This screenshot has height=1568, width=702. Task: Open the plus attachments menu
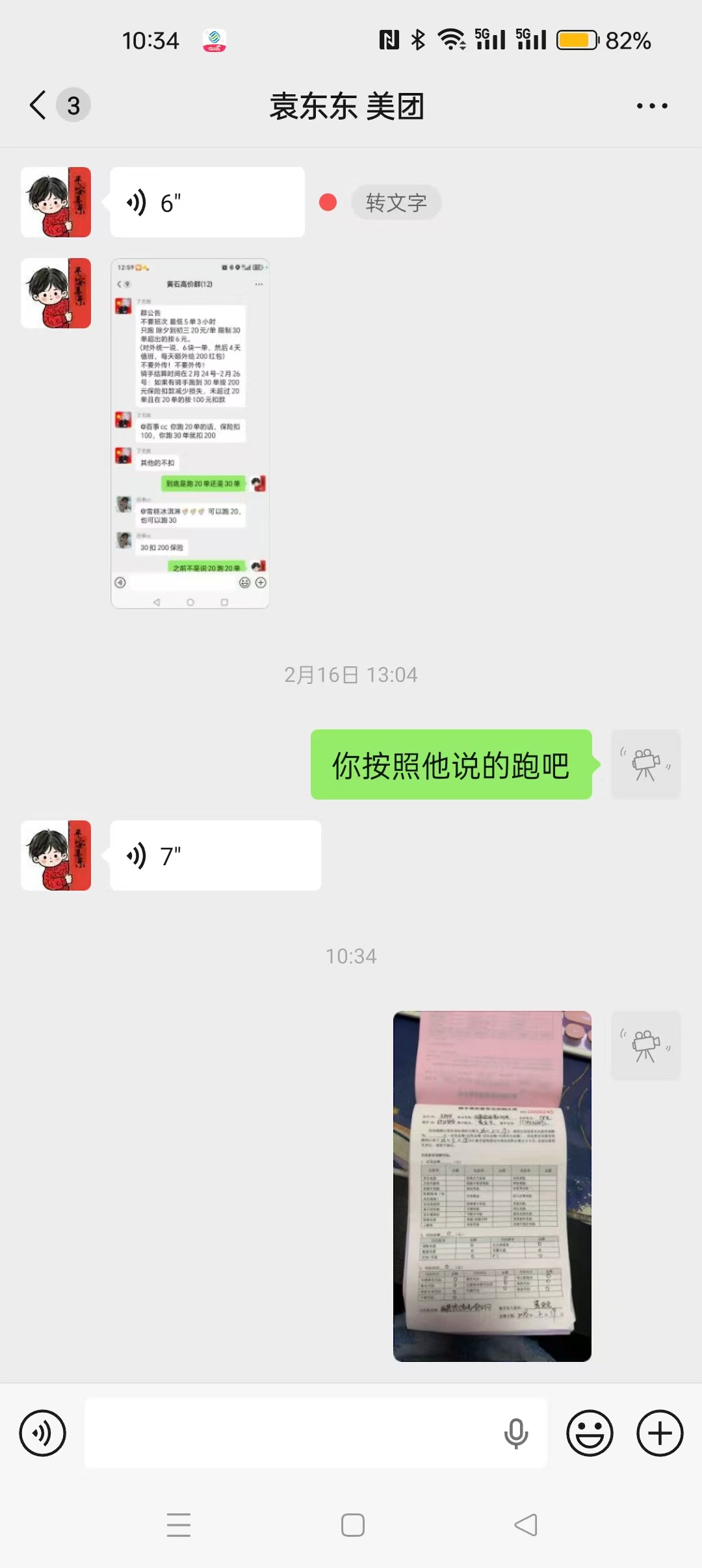[x=660, y=1433]
